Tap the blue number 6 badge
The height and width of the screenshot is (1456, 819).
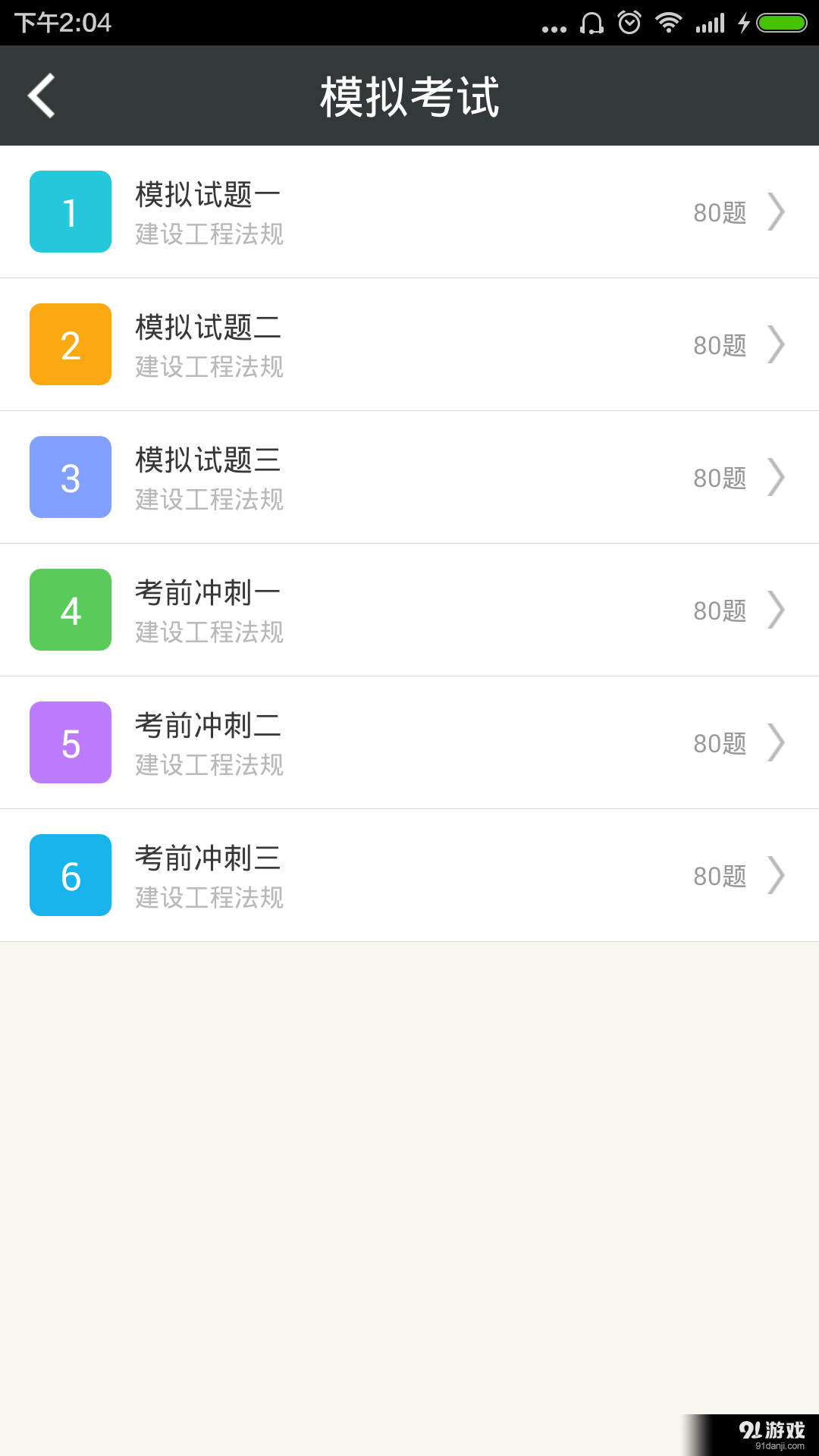pos(70,875)
